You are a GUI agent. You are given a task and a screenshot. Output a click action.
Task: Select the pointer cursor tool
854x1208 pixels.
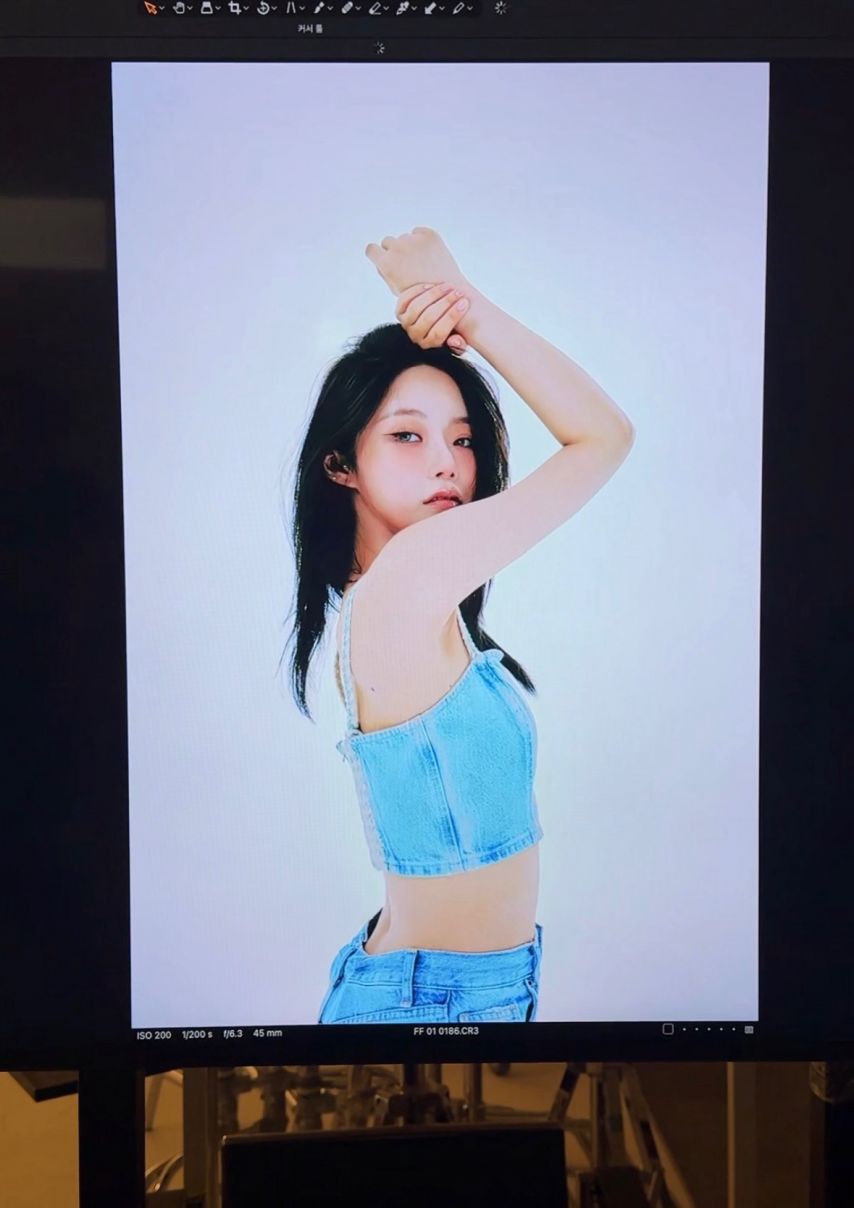149,8
